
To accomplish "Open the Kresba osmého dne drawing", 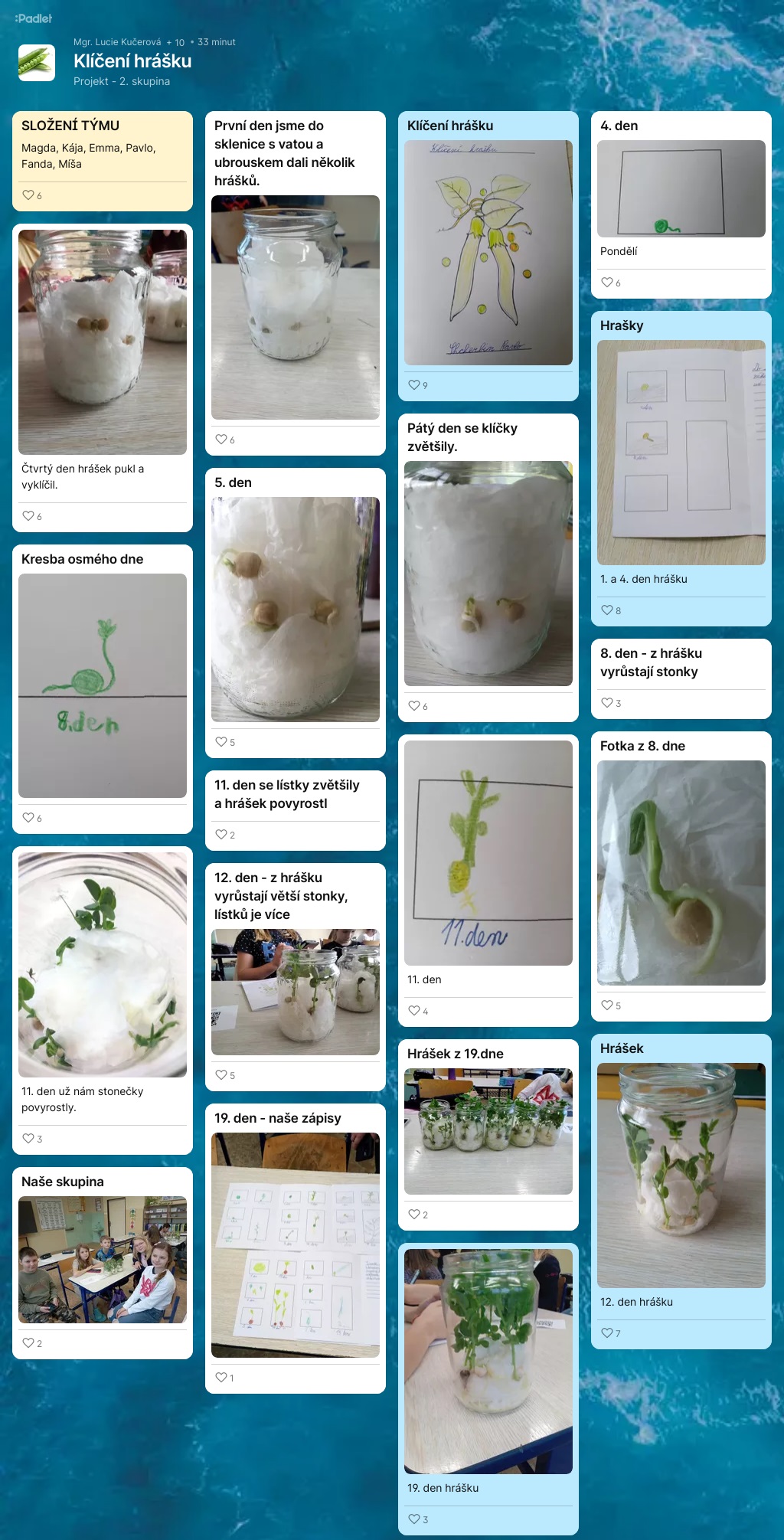I will tap(103, 685).
